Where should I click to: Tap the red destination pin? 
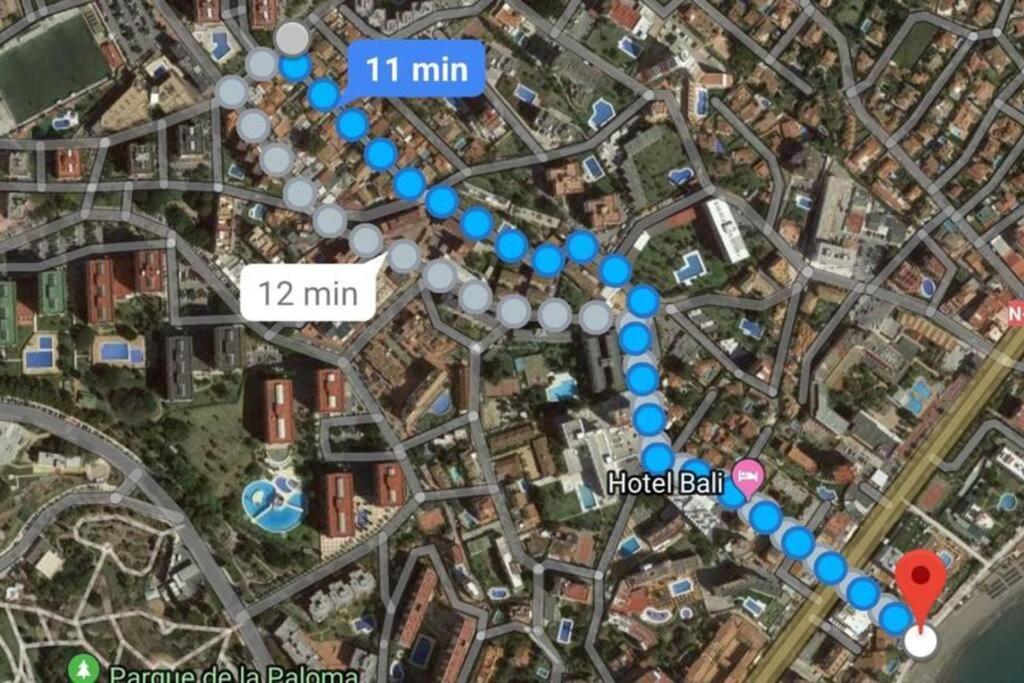click(920, 584)
